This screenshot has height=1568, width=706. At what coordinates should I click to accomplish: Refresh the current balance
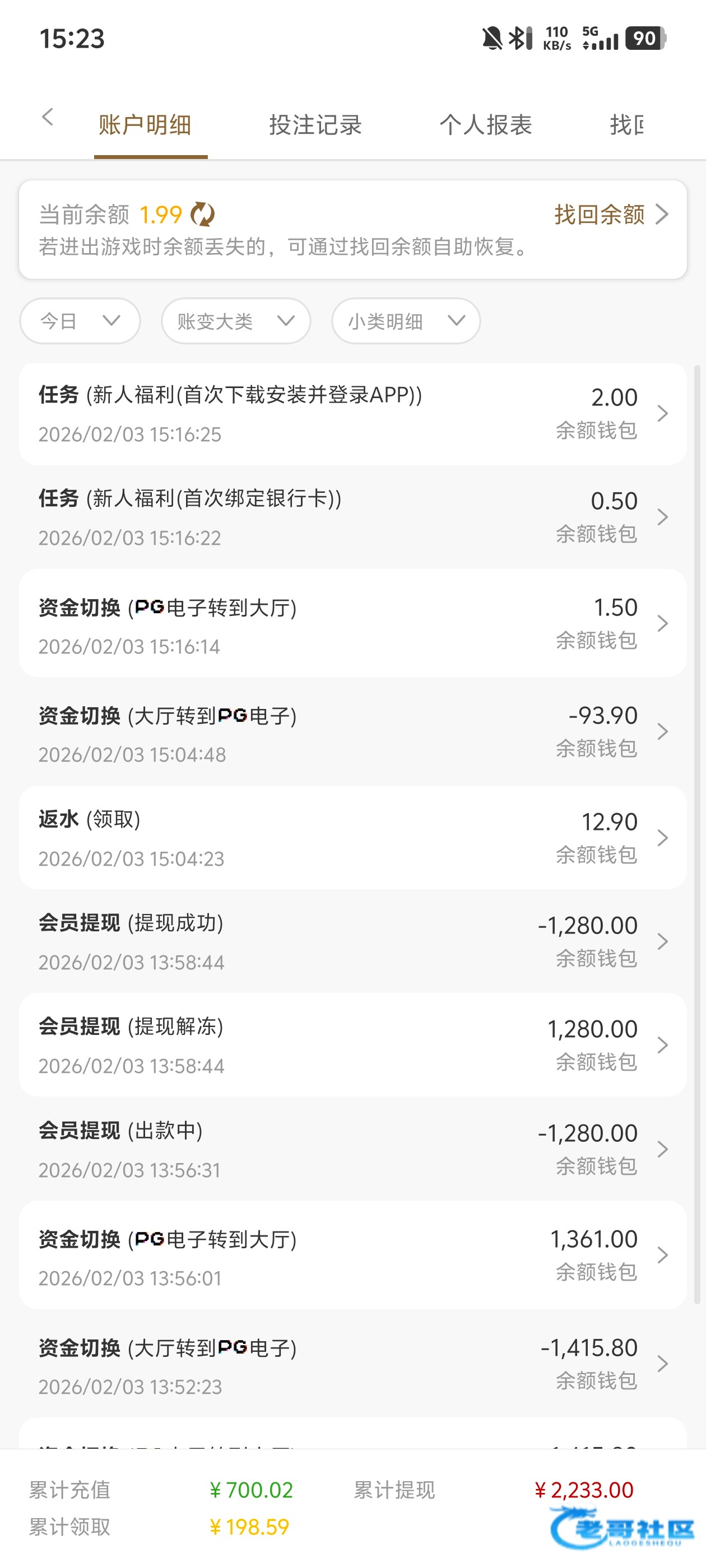202,214
